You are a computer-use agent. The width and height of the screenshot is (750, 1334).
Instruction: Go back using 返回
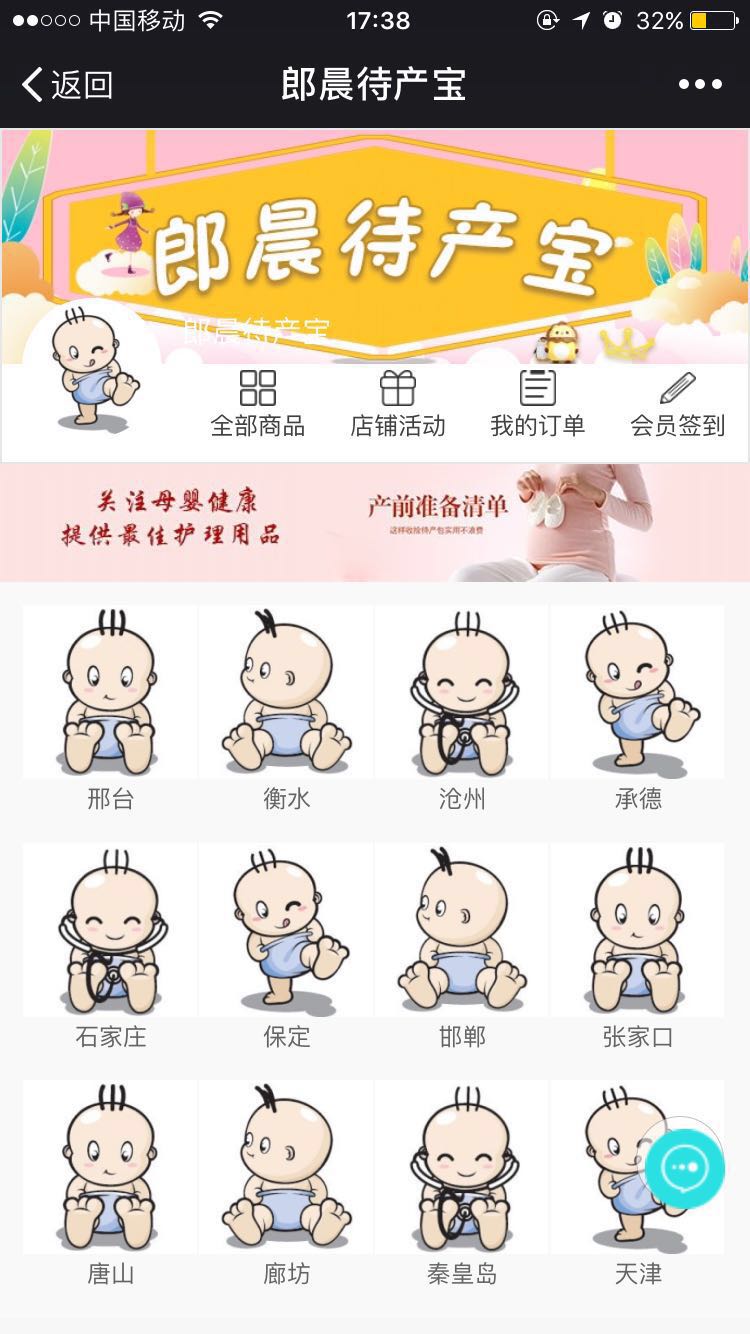[66, 85]
